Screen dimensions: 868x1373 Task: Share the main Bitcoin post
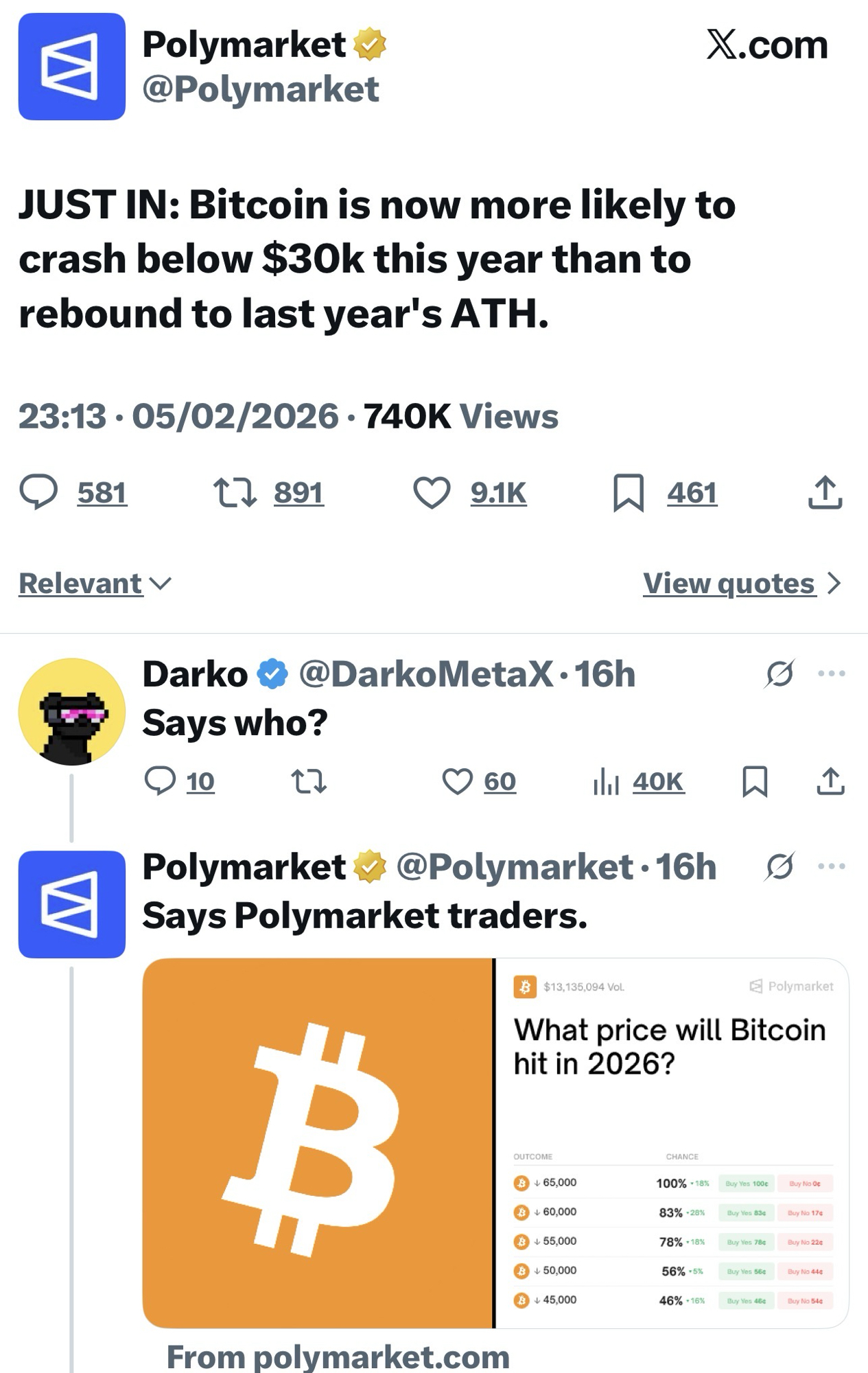[825, 492]
